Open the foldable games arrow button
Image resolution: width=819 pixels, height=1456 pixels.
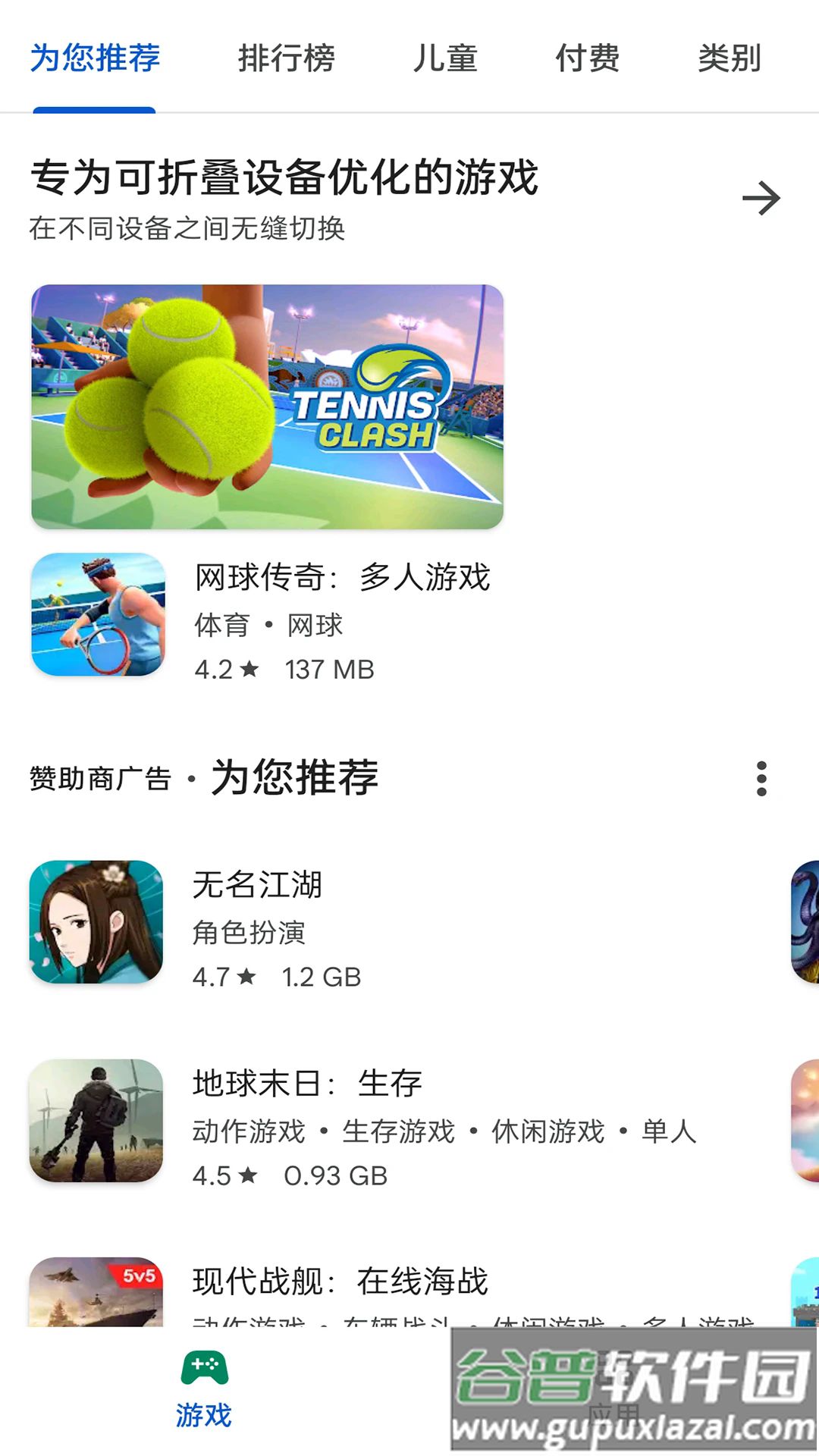click(x=762, y=198)
